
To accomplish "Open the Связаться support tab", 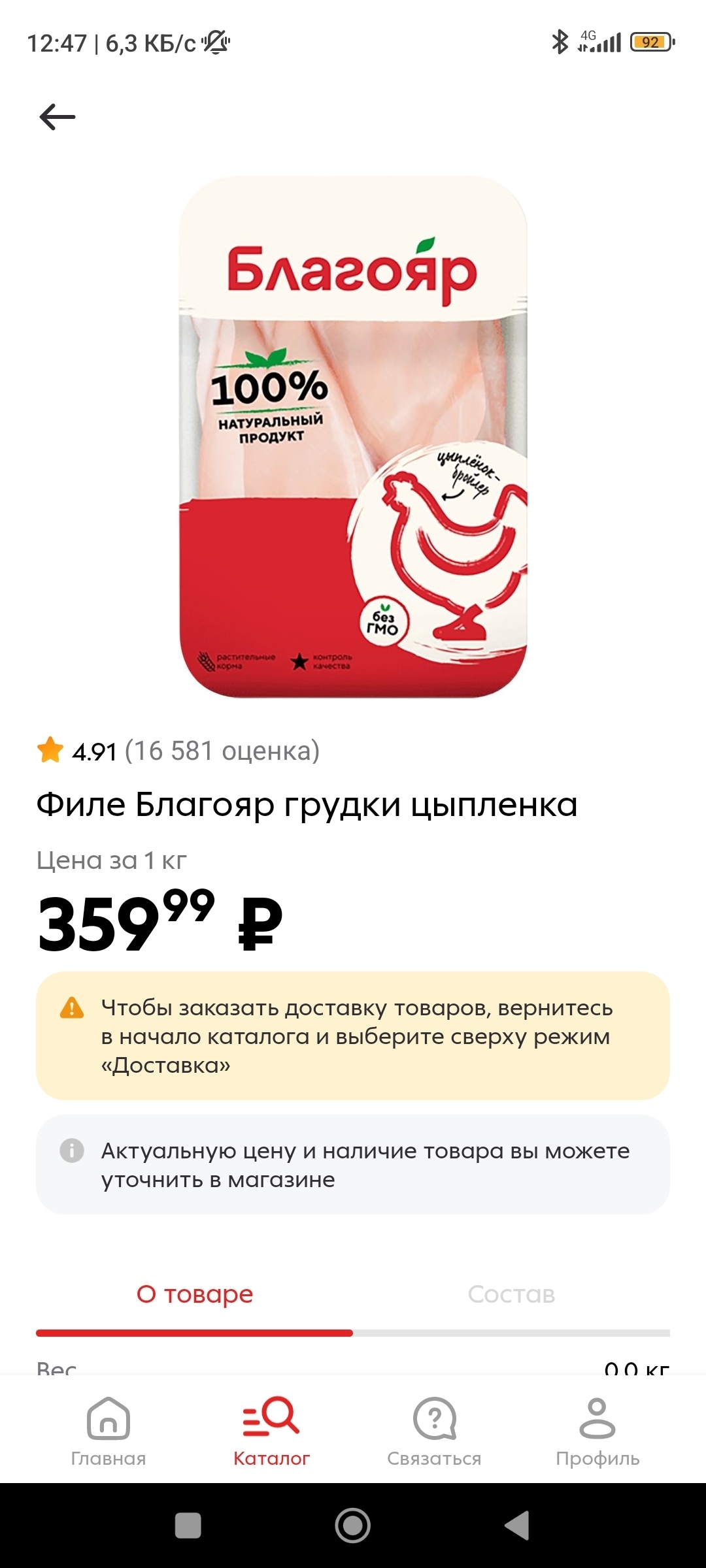I will click(434, 1431).
